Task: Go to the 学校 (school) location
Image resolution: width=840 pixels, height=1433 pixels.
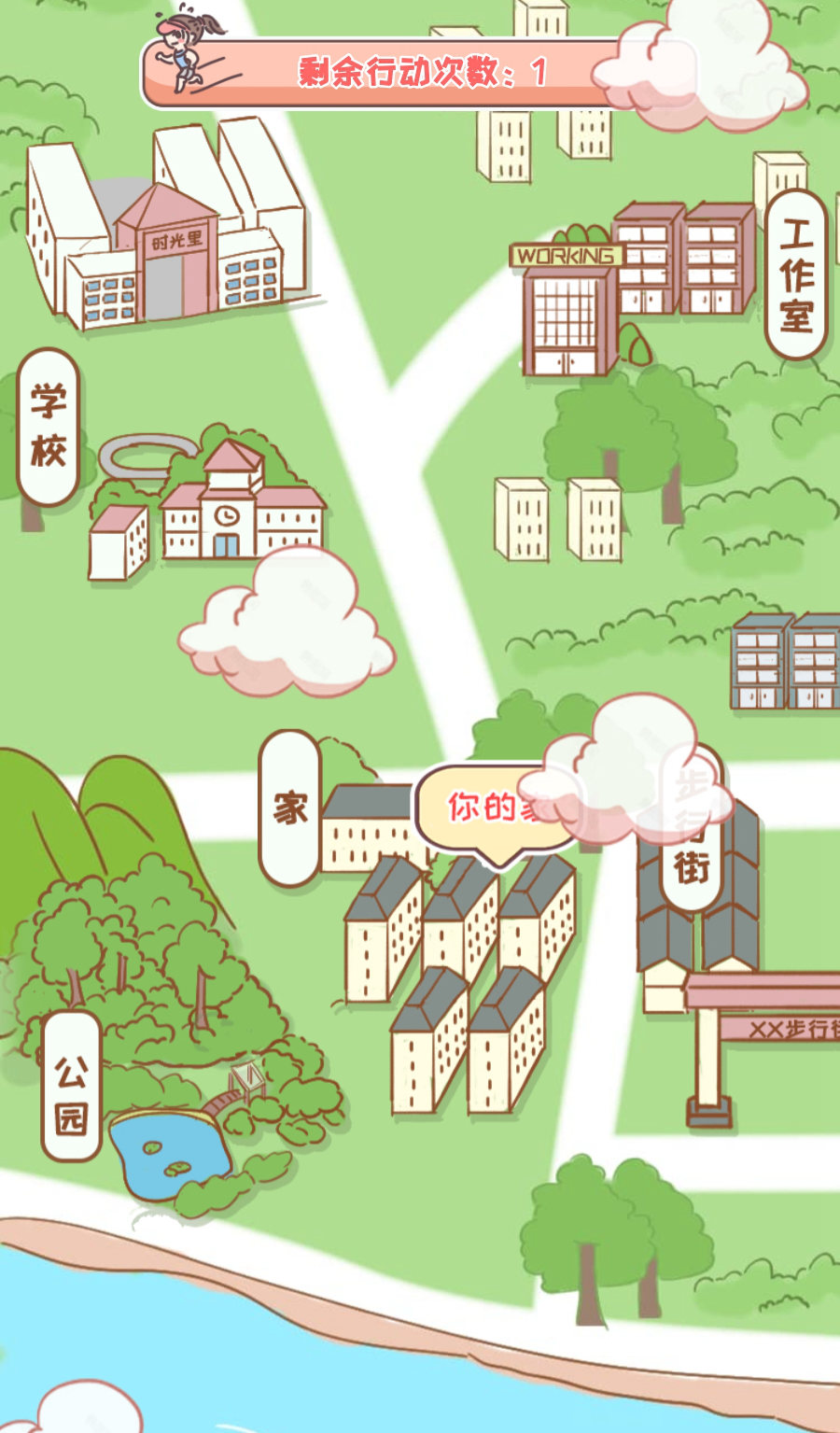Action: coord(48,427)
